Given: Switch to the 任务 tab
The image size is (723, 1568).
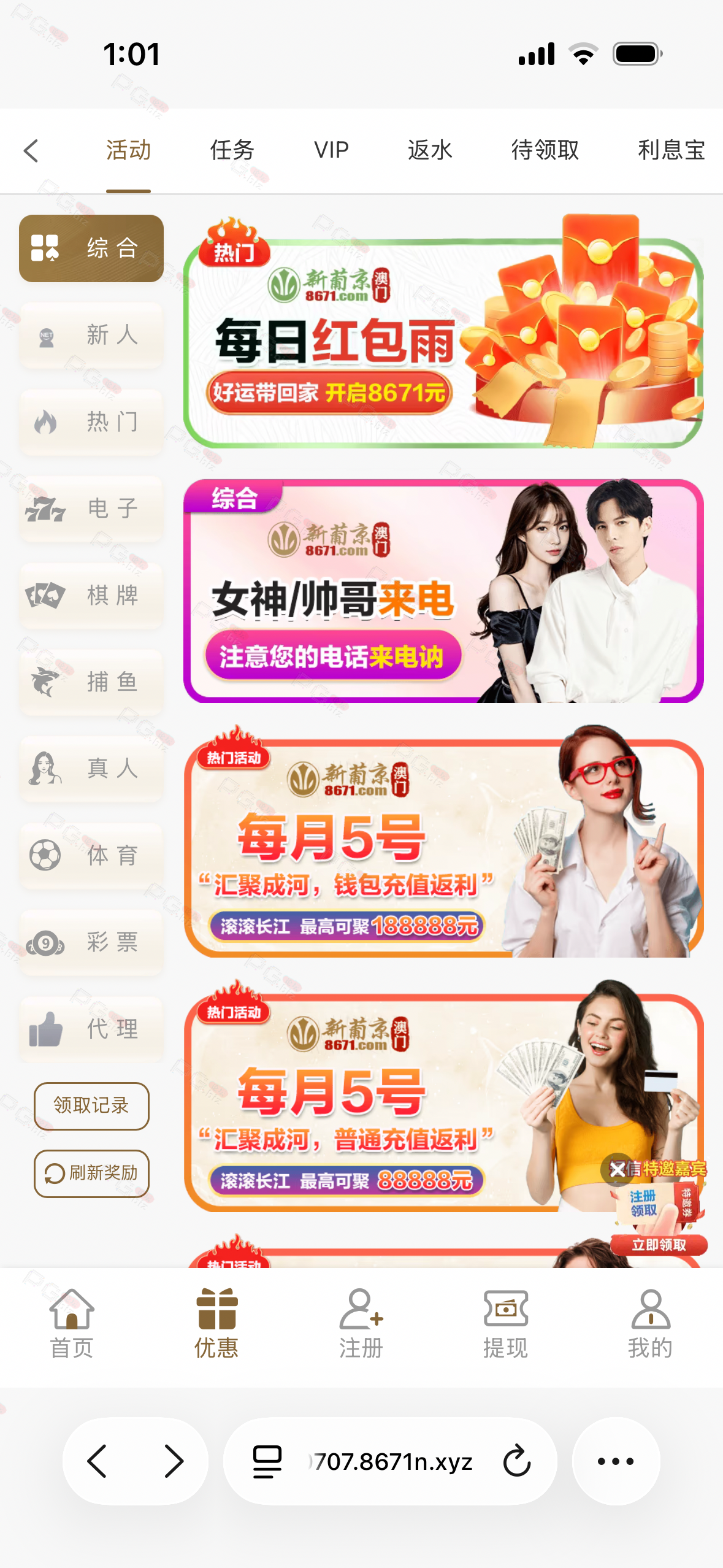Looking at the screenshot, I should tap(232, 150).
